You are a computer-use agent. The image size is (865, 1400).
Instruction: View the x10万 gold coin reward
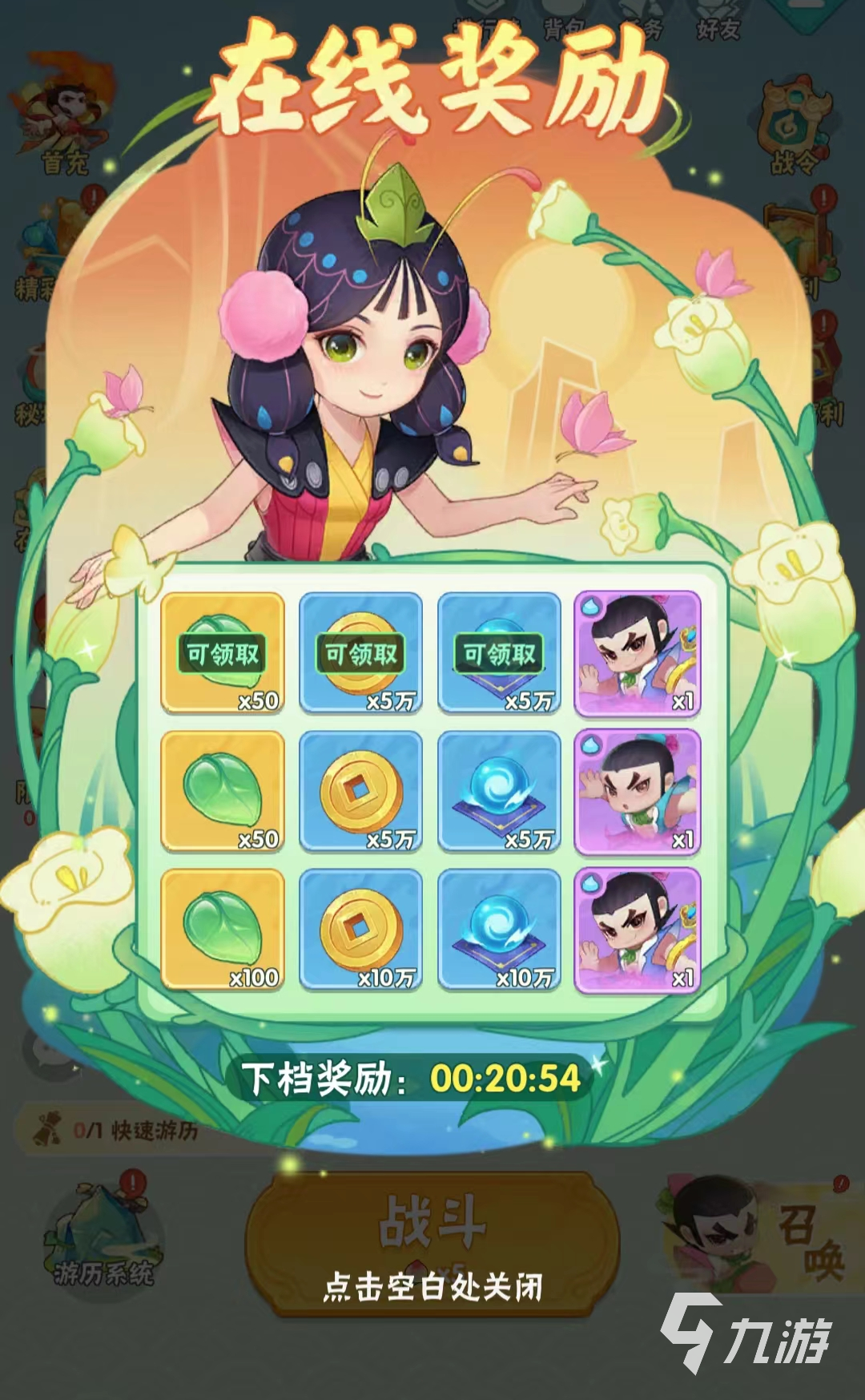tap(360, 930)
